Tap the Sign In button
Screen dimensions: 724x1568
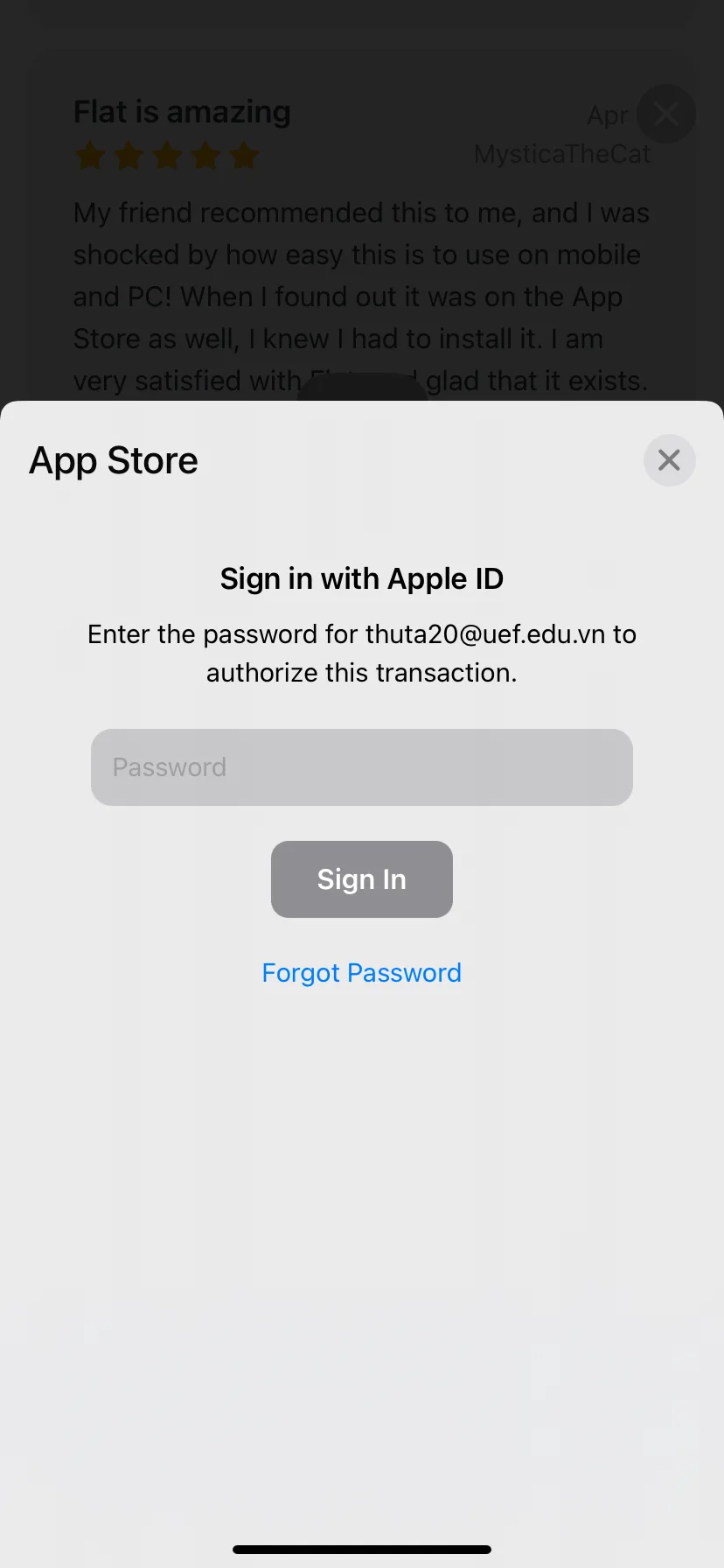pos(361,879)
